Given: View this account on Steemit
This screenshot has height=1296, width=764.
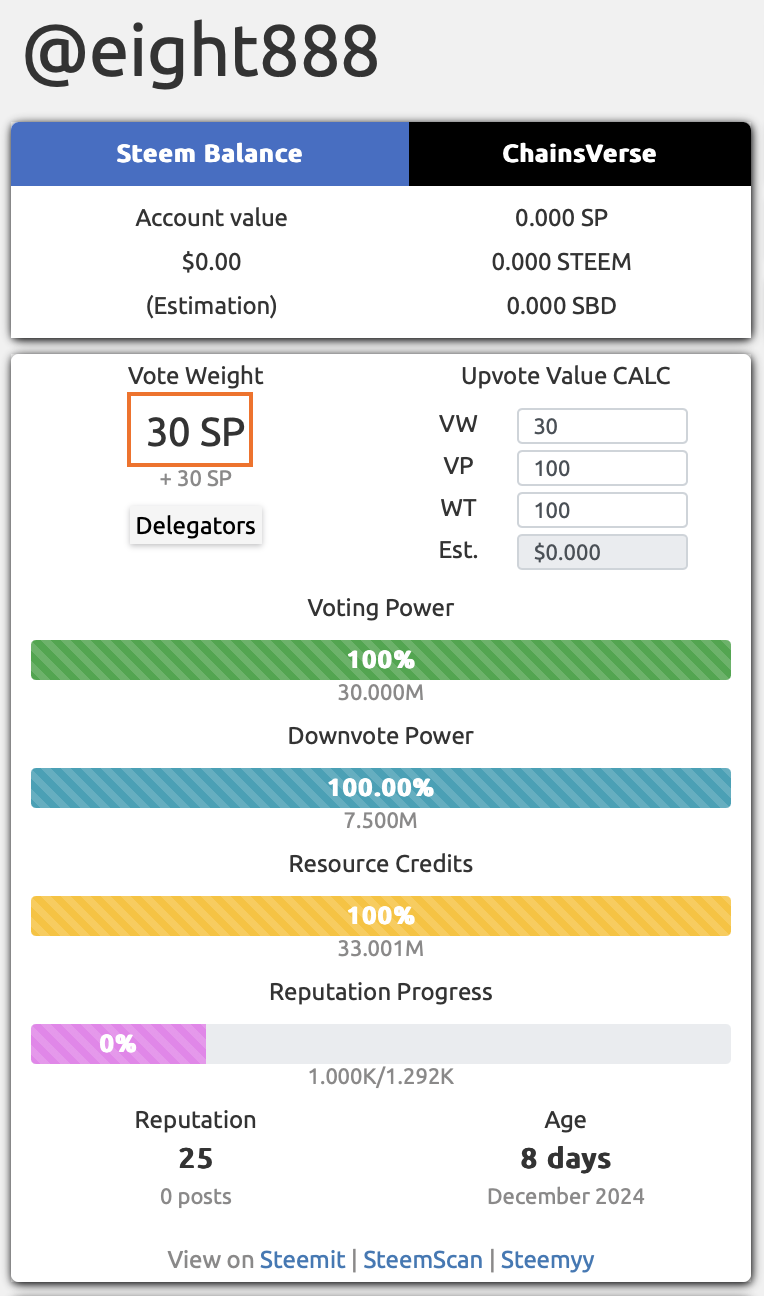Looking at the screenshot, I should pyautogui.click(x=302, y=1260).
